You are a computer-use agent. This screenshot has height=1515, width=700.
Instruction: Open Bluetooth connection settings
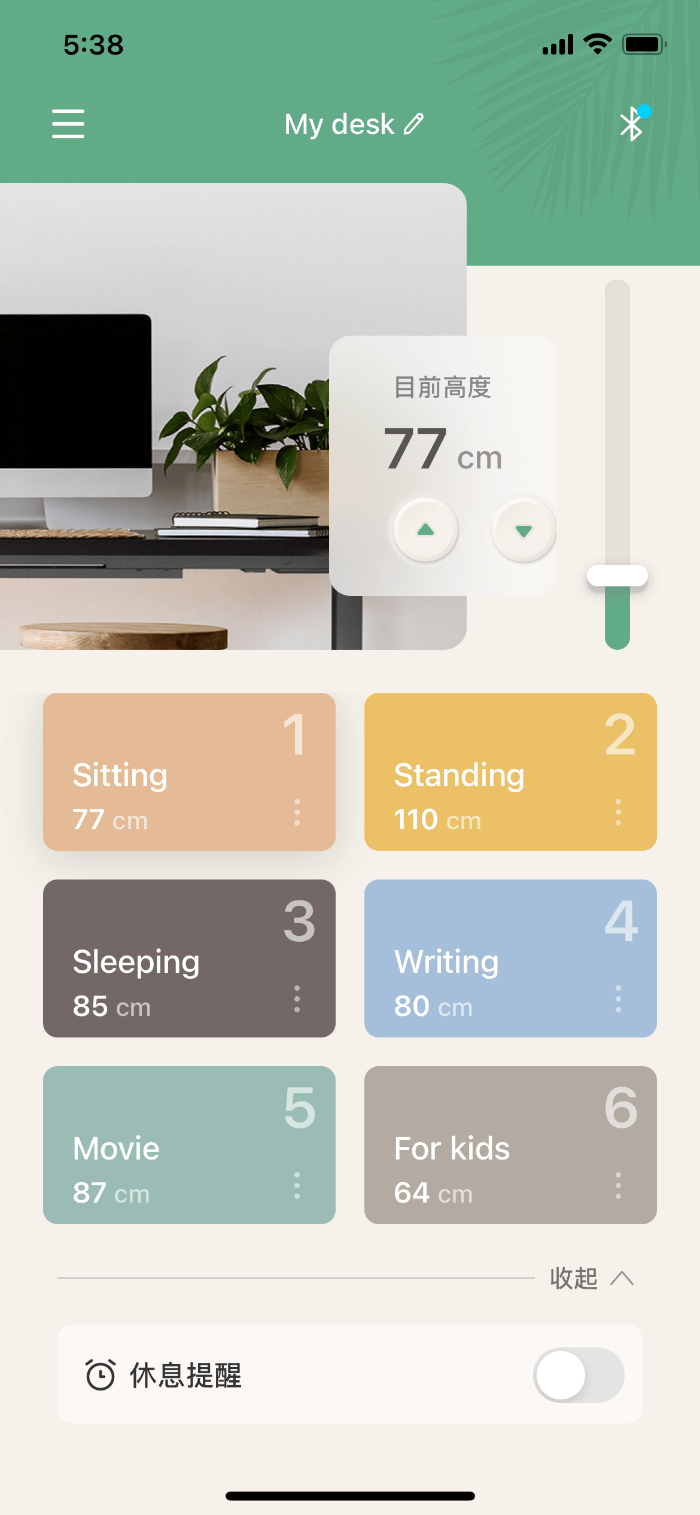(631, 124)
